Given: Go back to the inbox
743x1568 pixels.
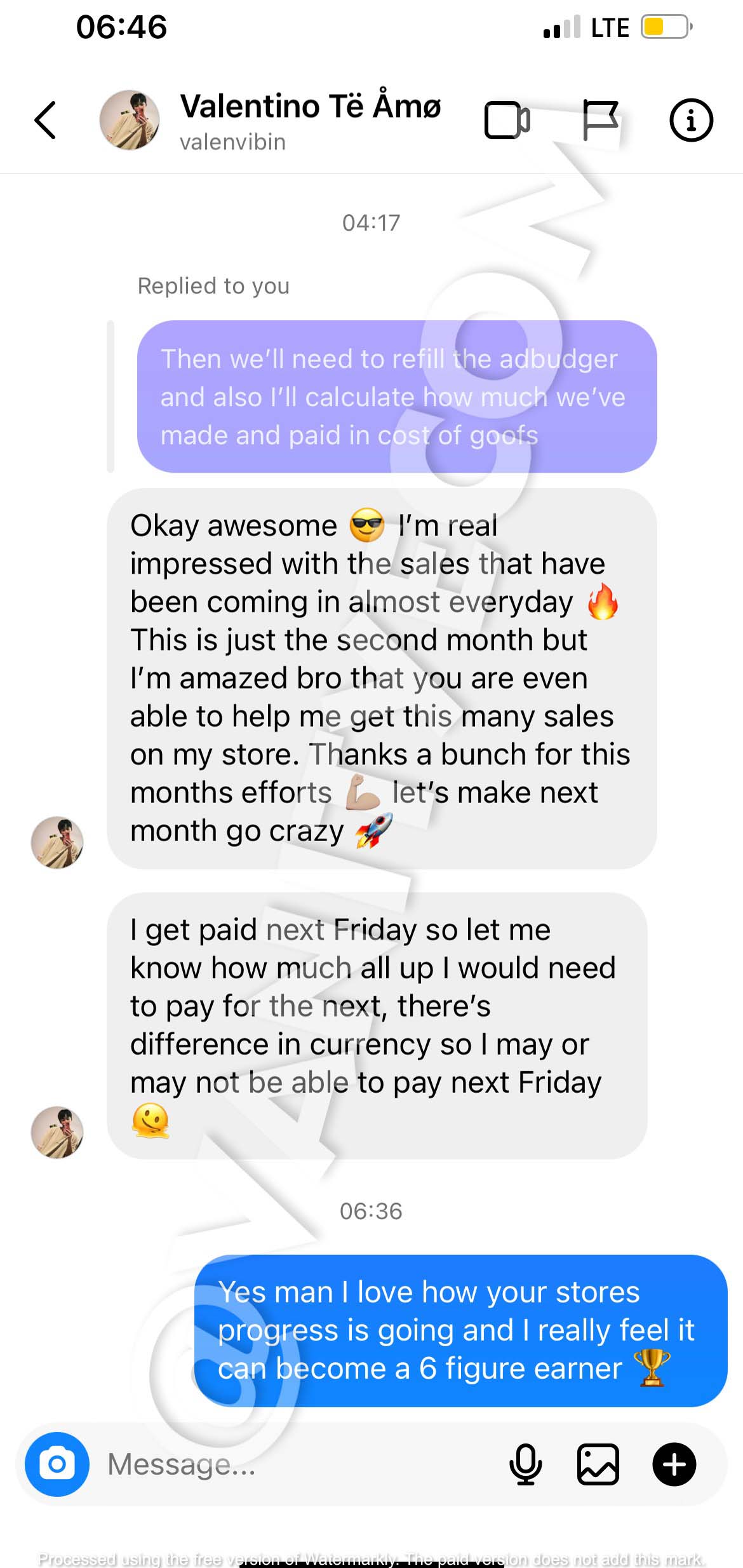Looking at the screenshot, I should click(45, 119).
